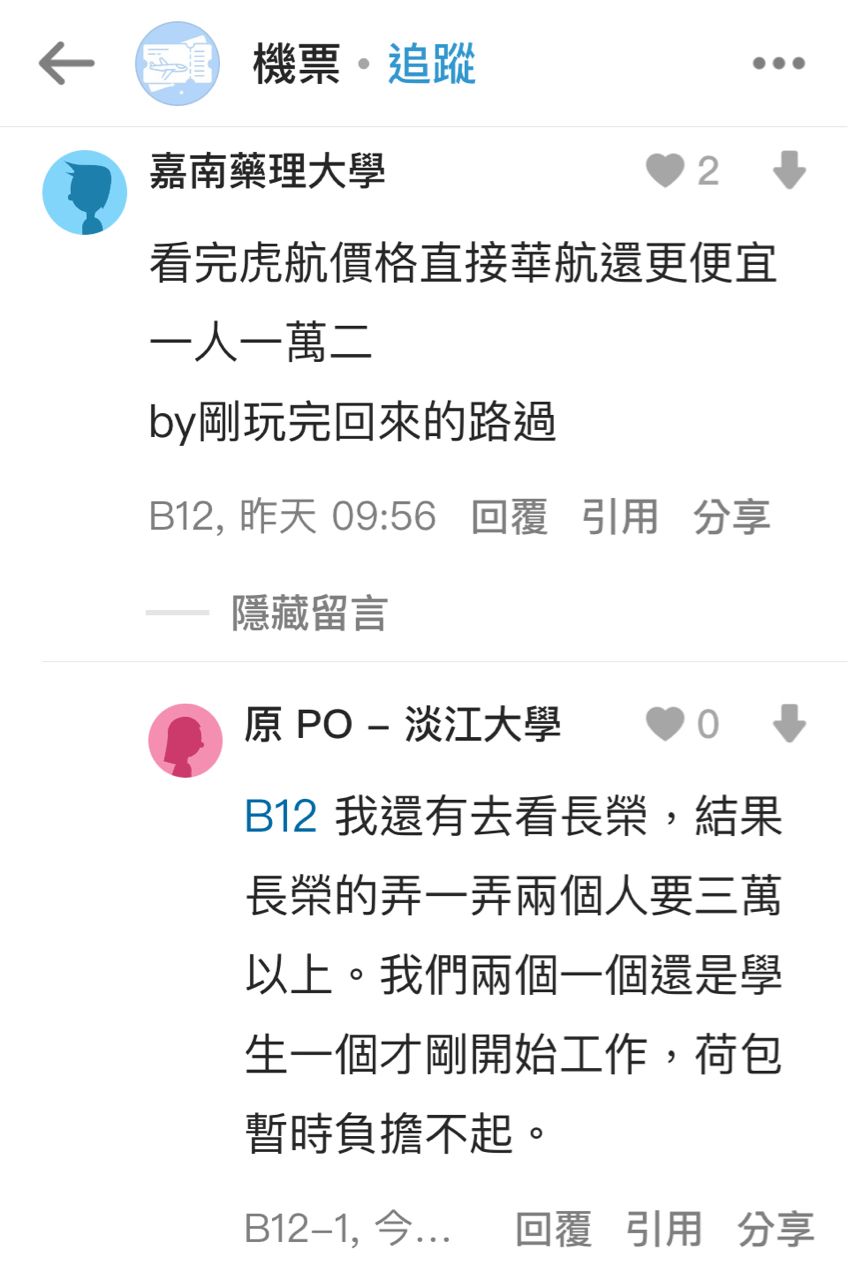Tap the down arrow on 嘉南藥理大學 comment
This screenshot has height=1280, width=848.
point(789,171)
